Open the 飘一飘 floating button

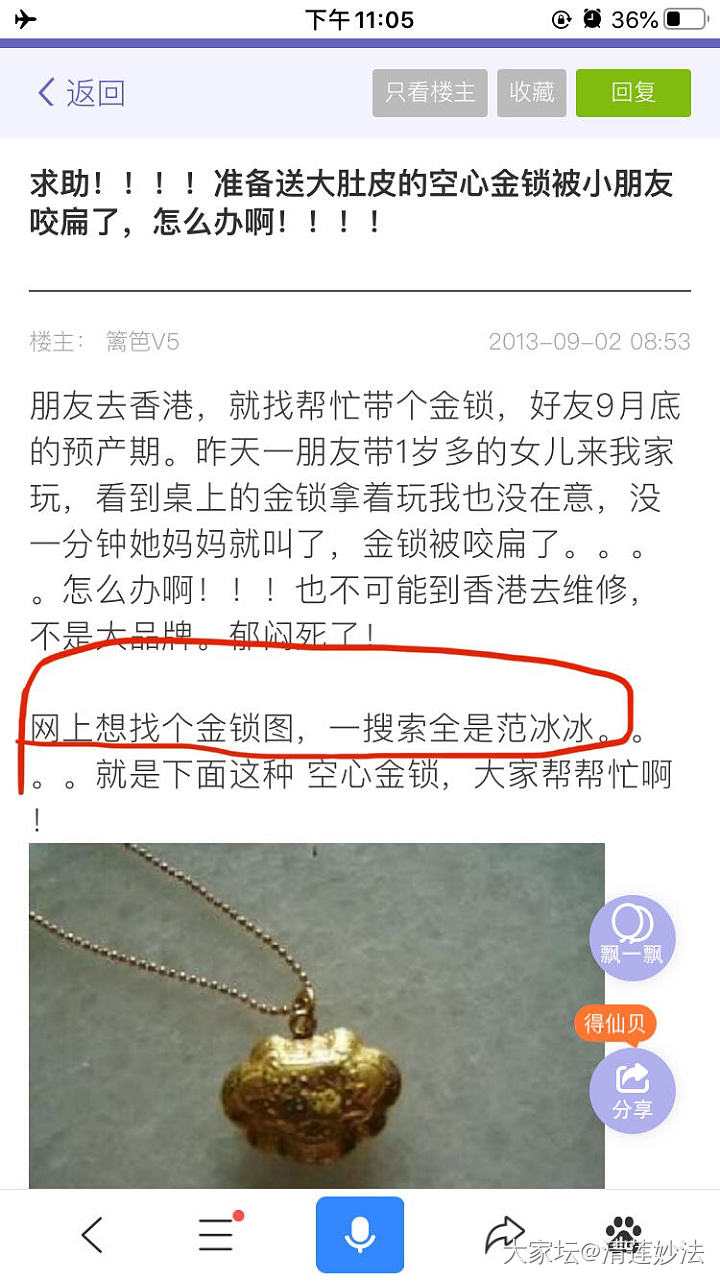[632, 937]
